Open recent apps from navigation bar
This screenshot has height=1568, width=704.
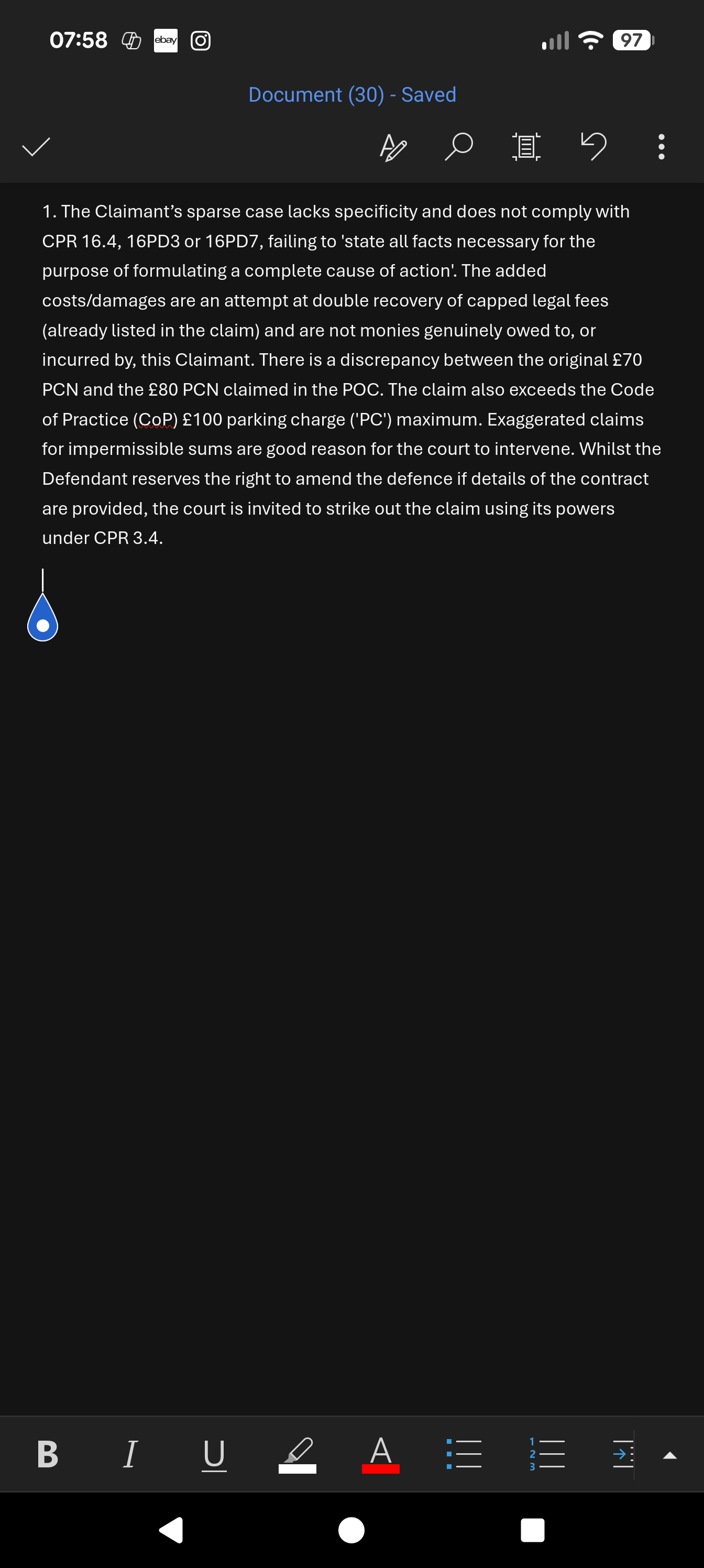tap(532, 1530)
